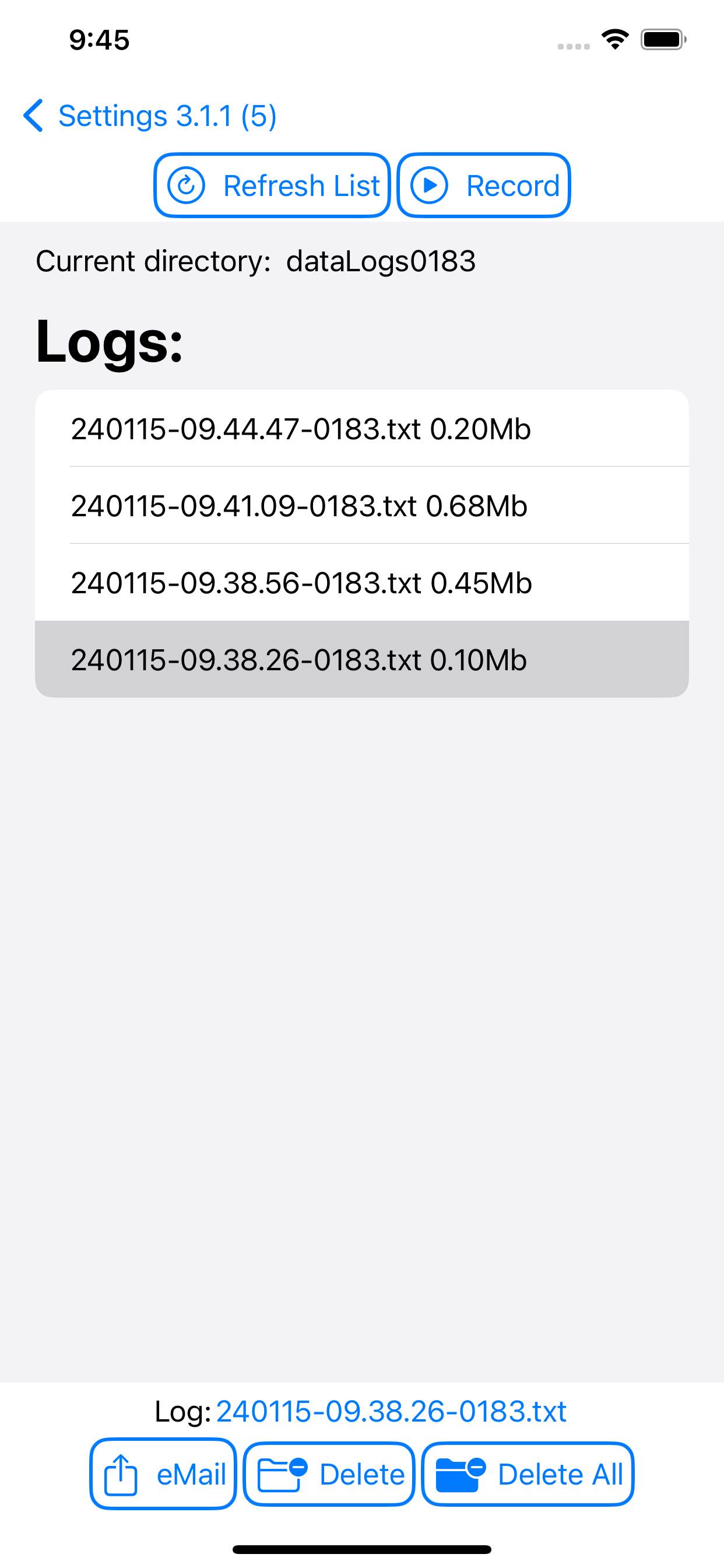Image resolution: width=724 pixels, height=1568 pixels.
Task: Tap the Delete All button
Action: click(528, 1473)
